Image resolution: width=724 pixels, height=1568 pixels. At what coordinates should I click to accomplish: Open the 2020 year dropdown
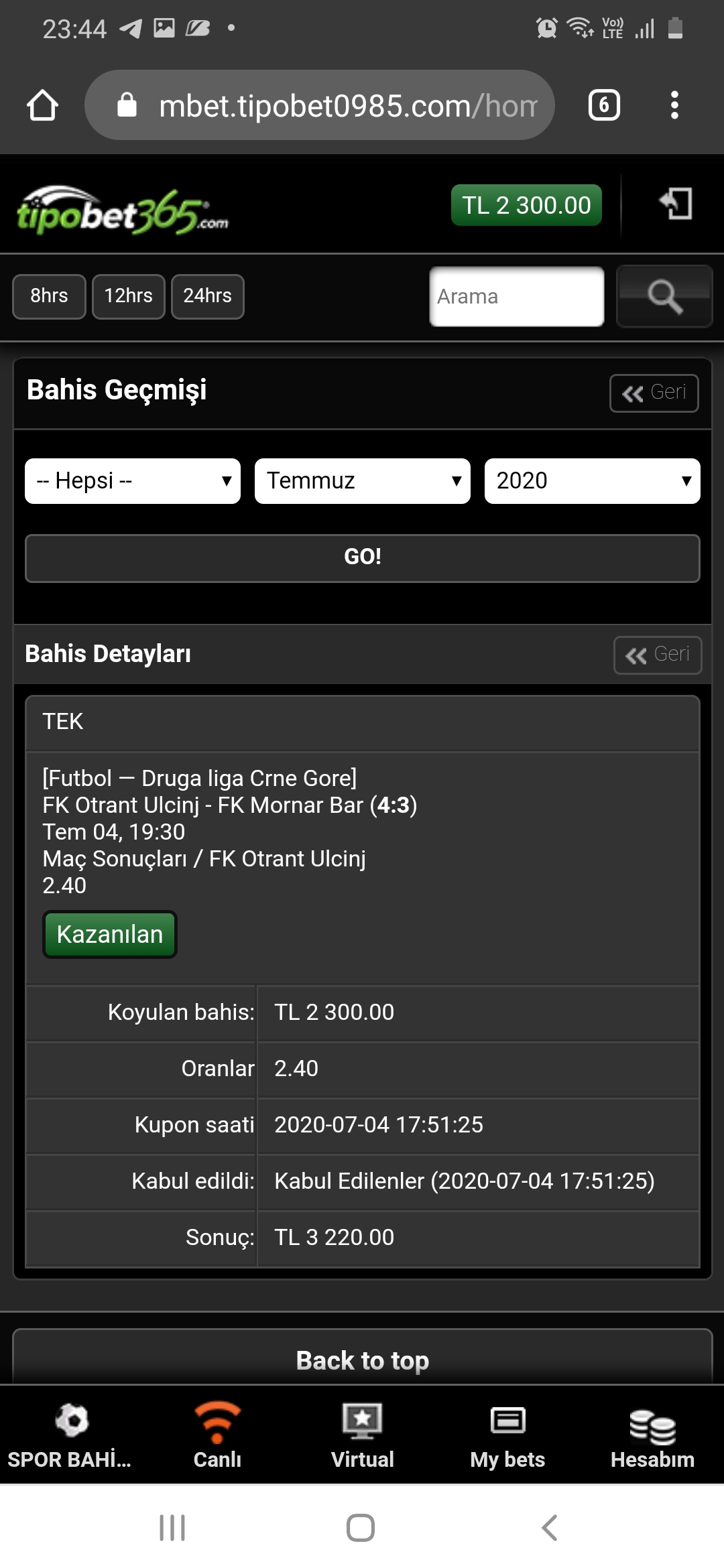tap(592, 480)
